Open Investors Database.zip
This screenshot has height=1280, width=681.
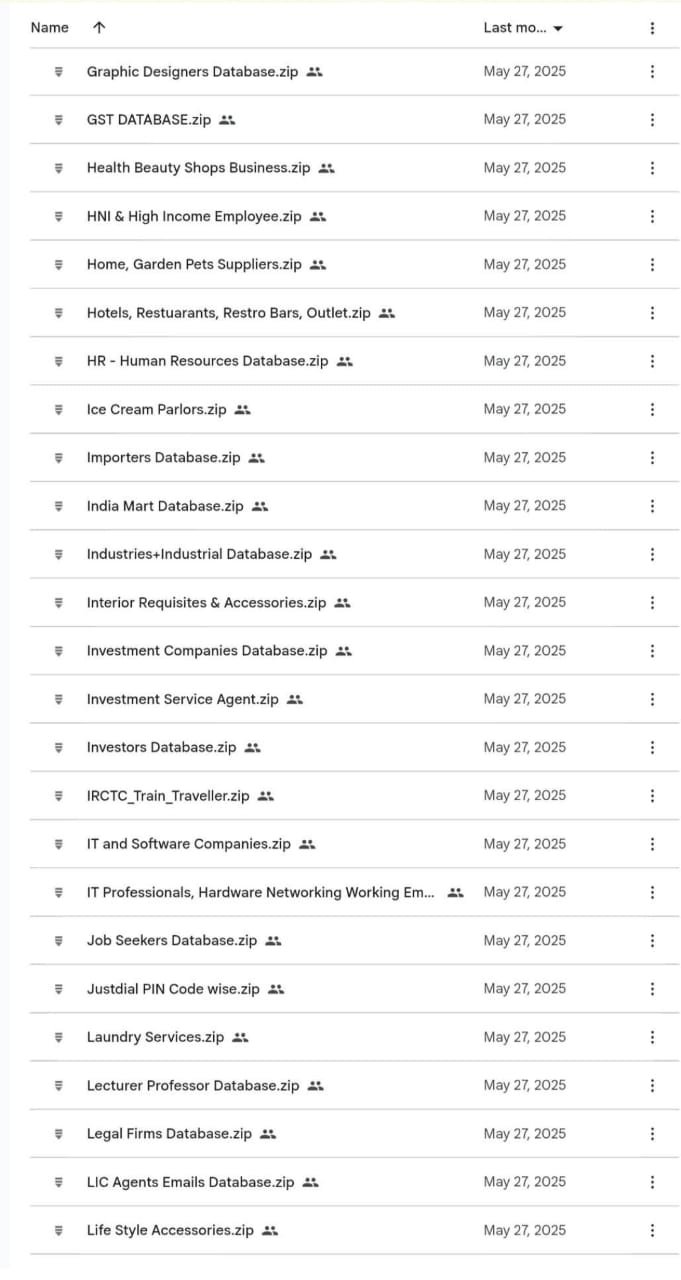[x=161, y=747]
